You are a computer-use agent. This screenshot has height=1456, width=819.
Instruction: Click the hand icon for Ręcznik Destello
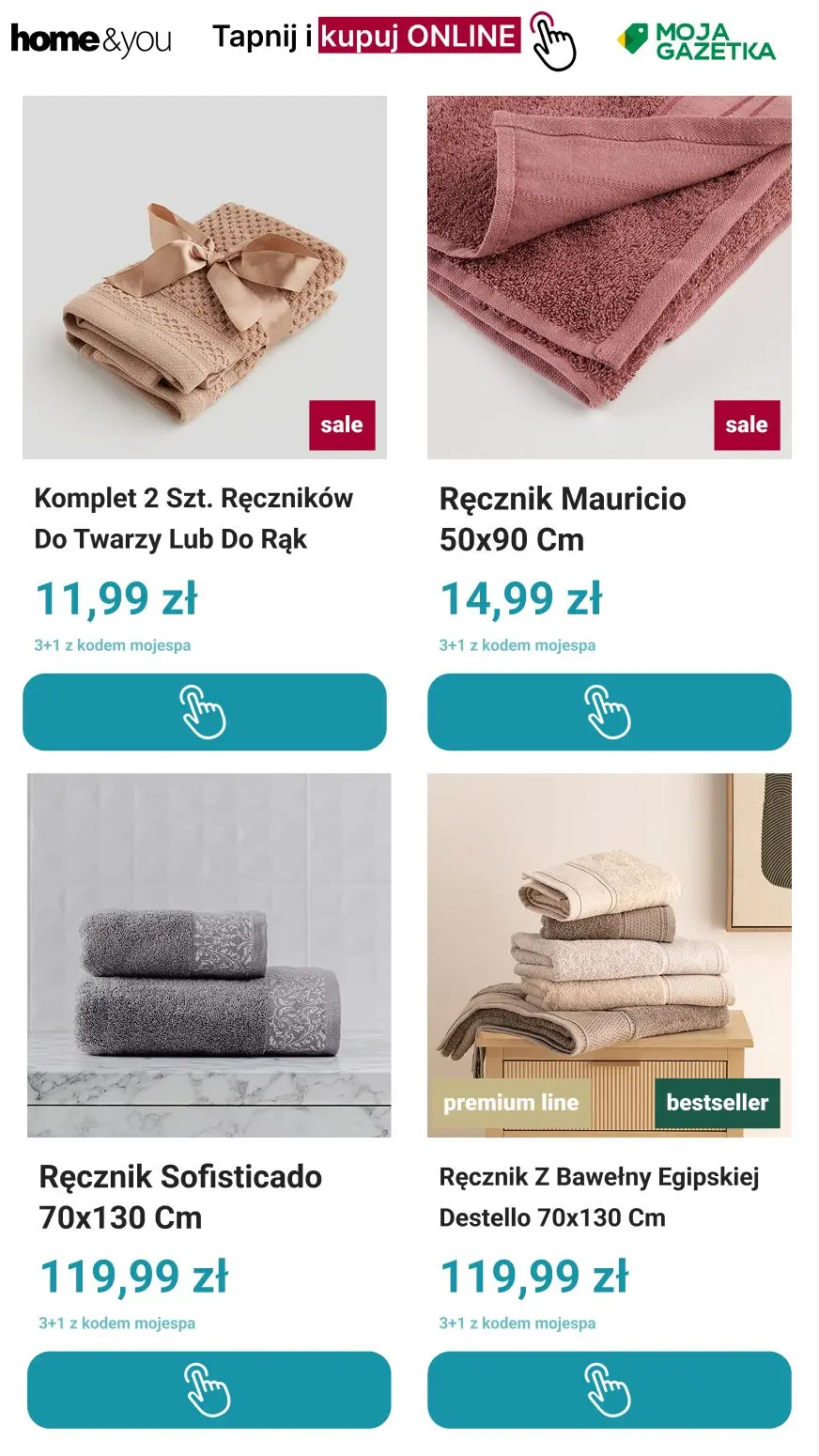coord(610,1389)
